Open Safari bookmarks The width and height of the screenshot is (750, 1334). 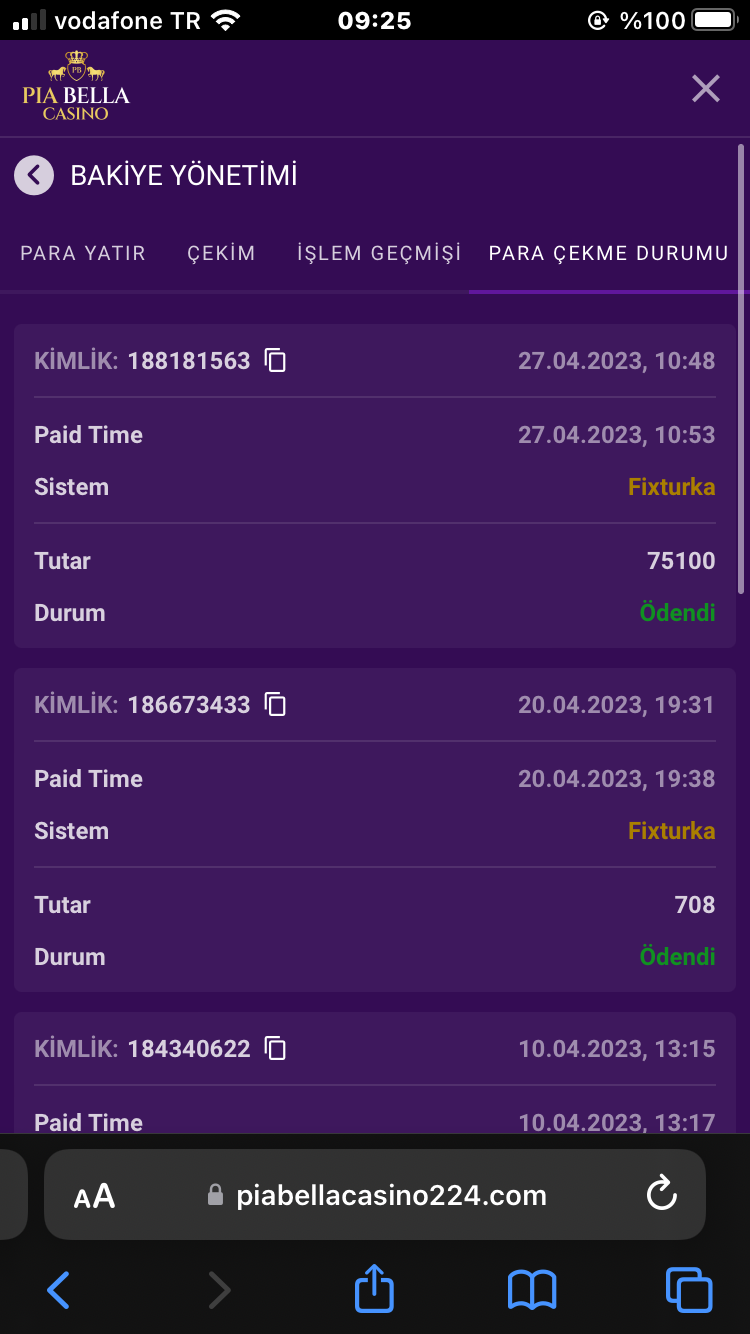(532, 1290)
